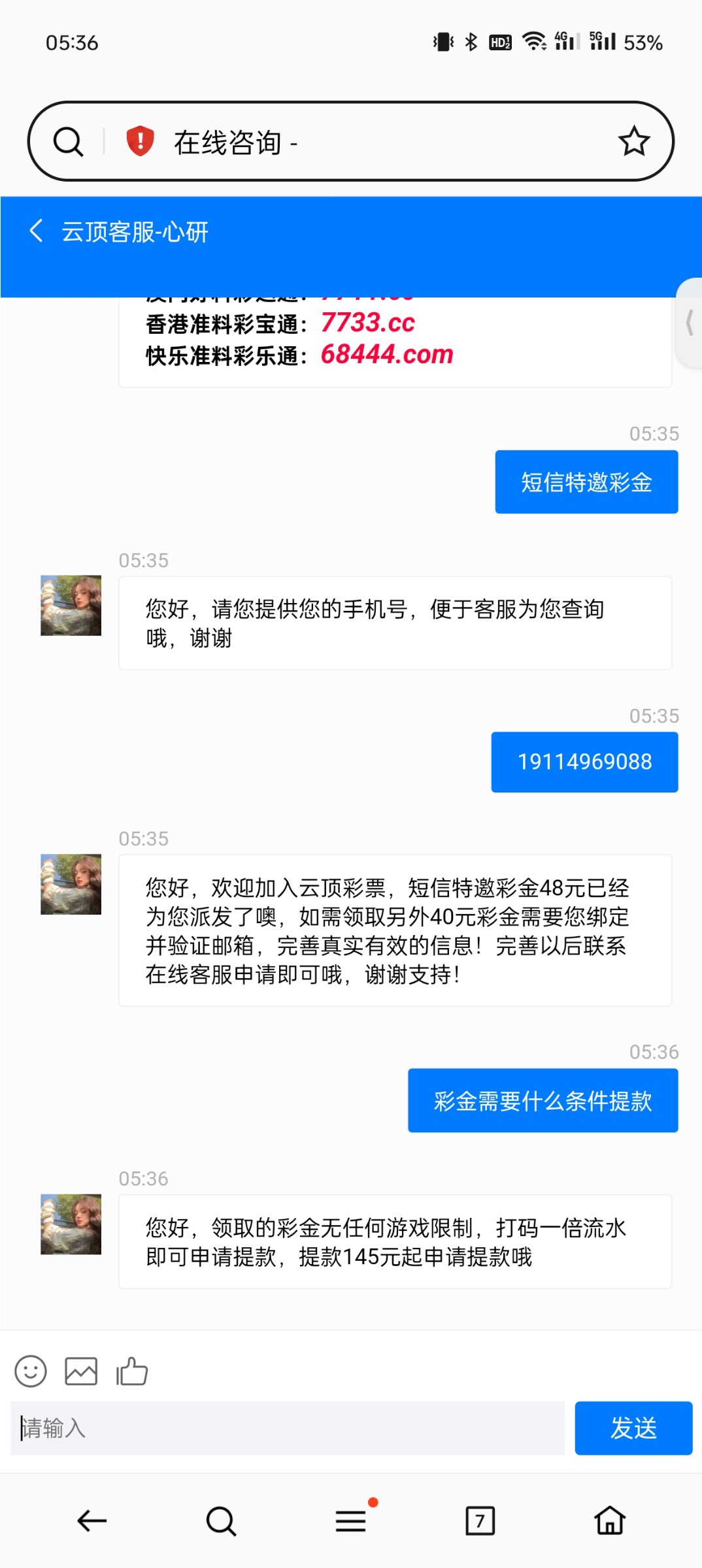
Task: Open the 68444.com link
Action: [x=387, y=355]
